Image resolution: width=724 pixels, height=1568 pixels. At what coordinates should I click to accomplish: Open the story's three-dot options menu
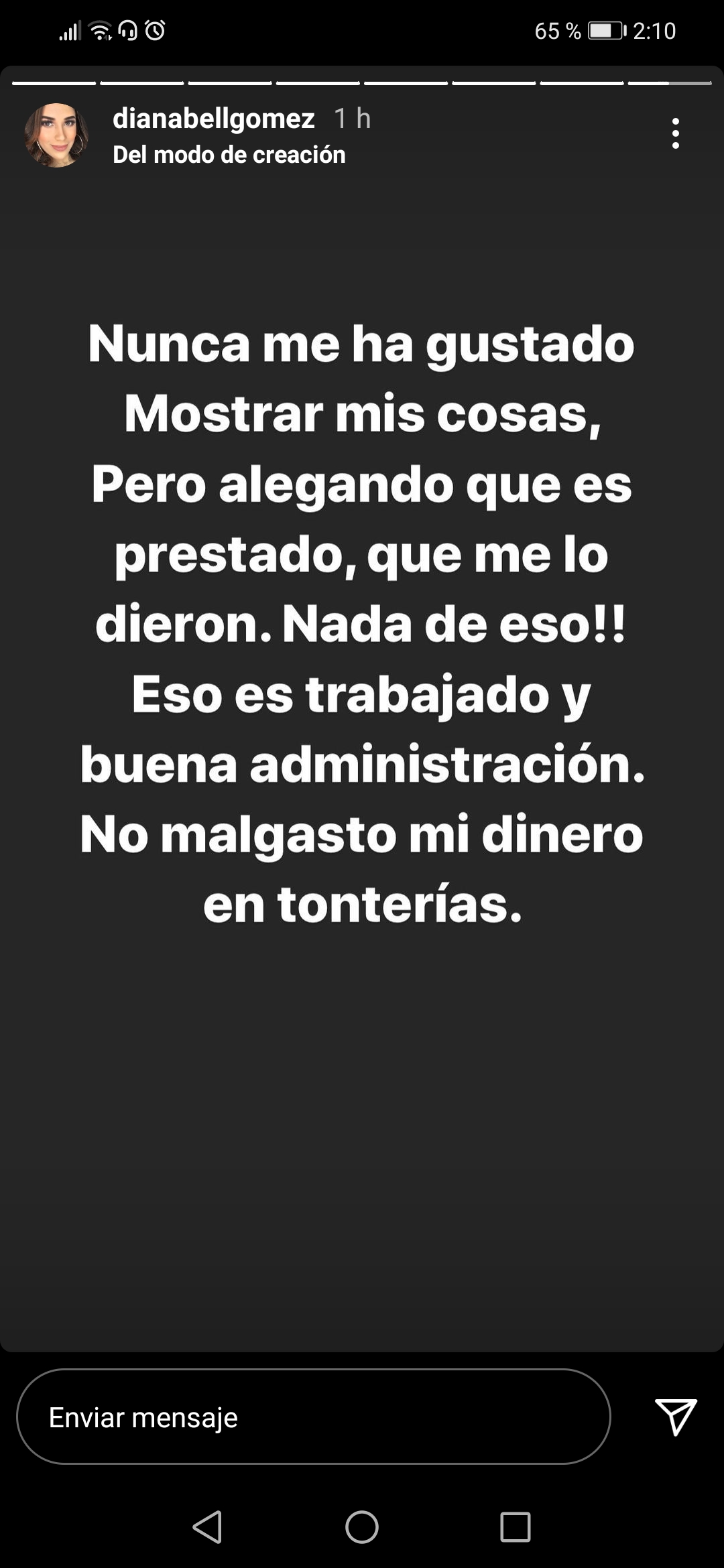[x=675, y=133]
